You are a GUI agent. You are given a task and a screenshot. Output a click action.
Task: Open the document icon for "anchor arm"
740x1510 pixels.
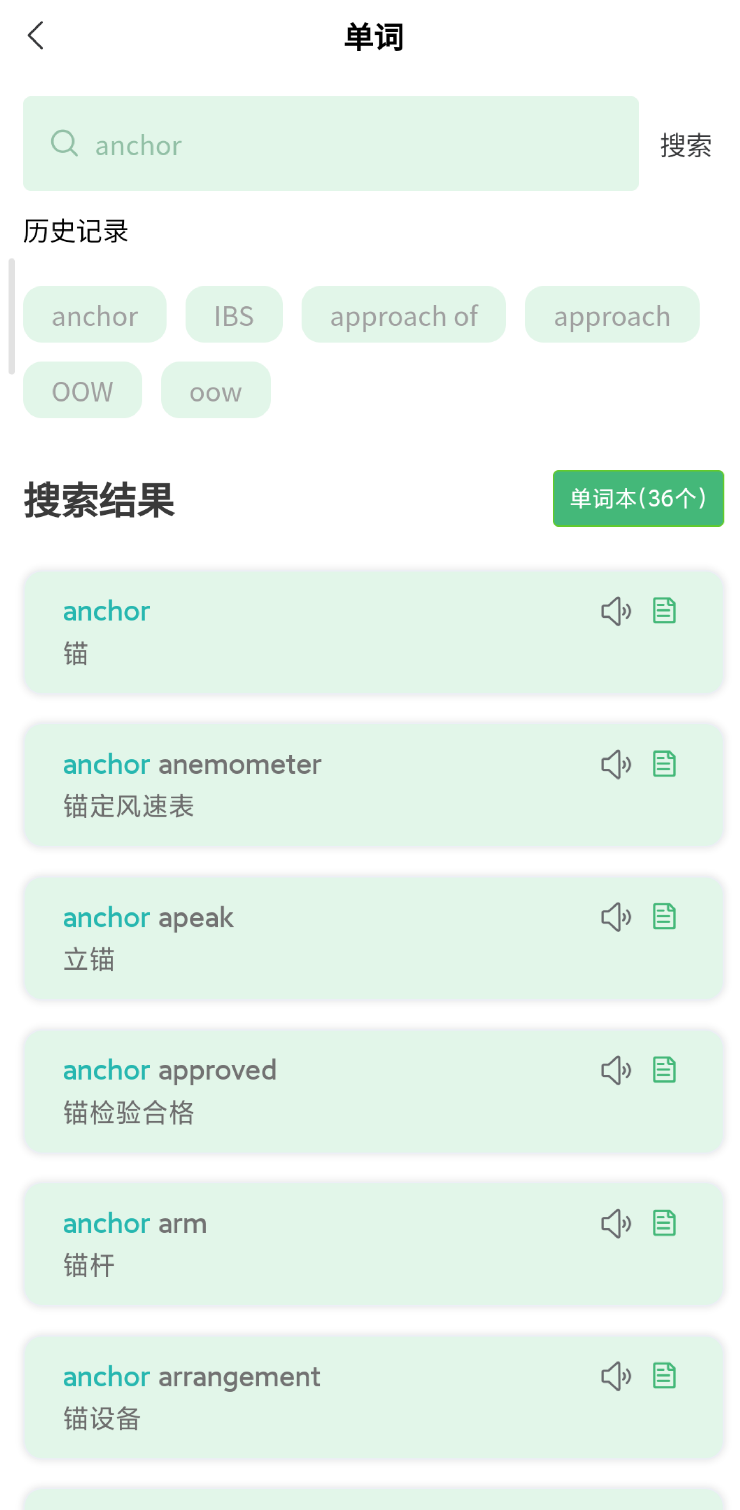point(664,1222)
